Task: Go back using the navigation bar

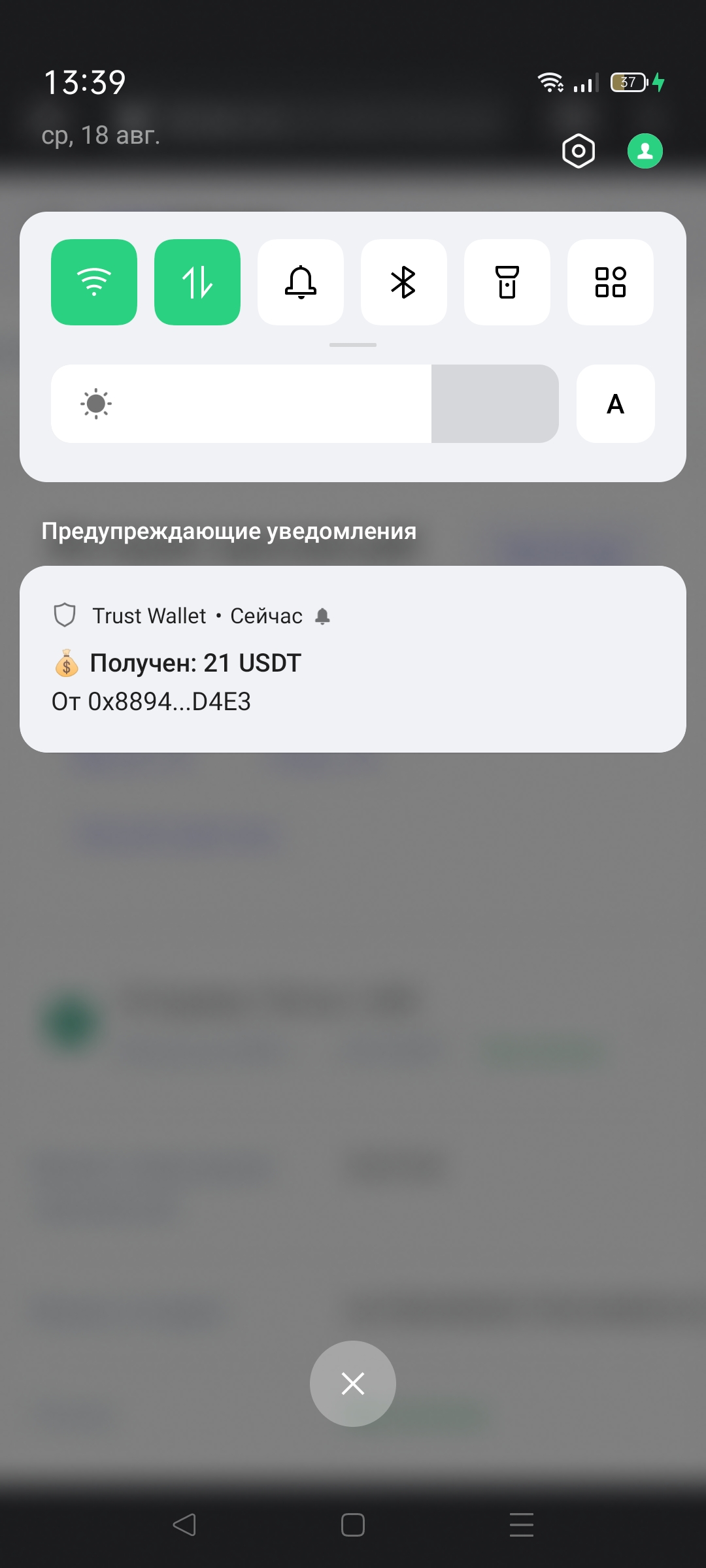Action: pyautogui.click(x=184, y=1525)
